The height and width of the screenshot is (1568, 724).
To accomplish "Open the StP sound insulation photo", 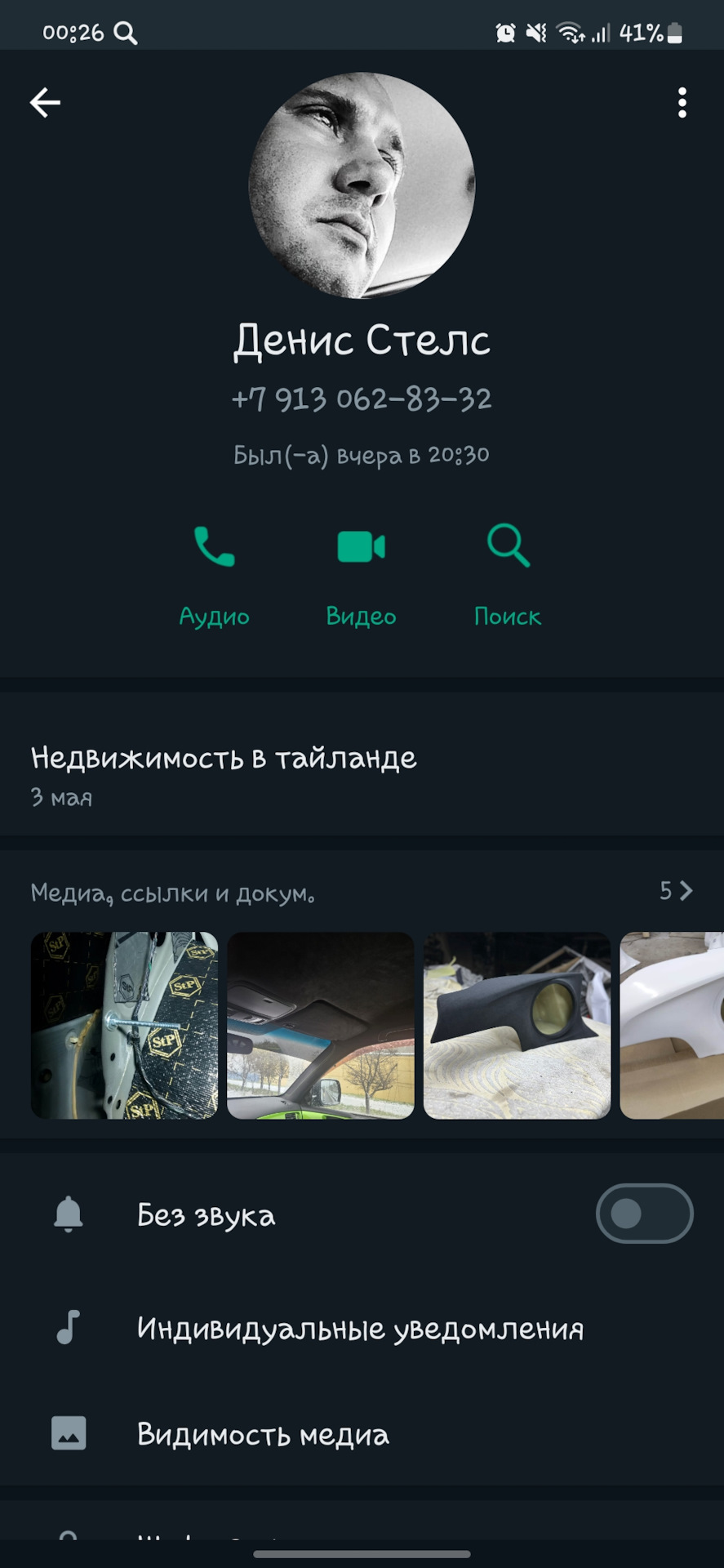I will point(124,1026).
